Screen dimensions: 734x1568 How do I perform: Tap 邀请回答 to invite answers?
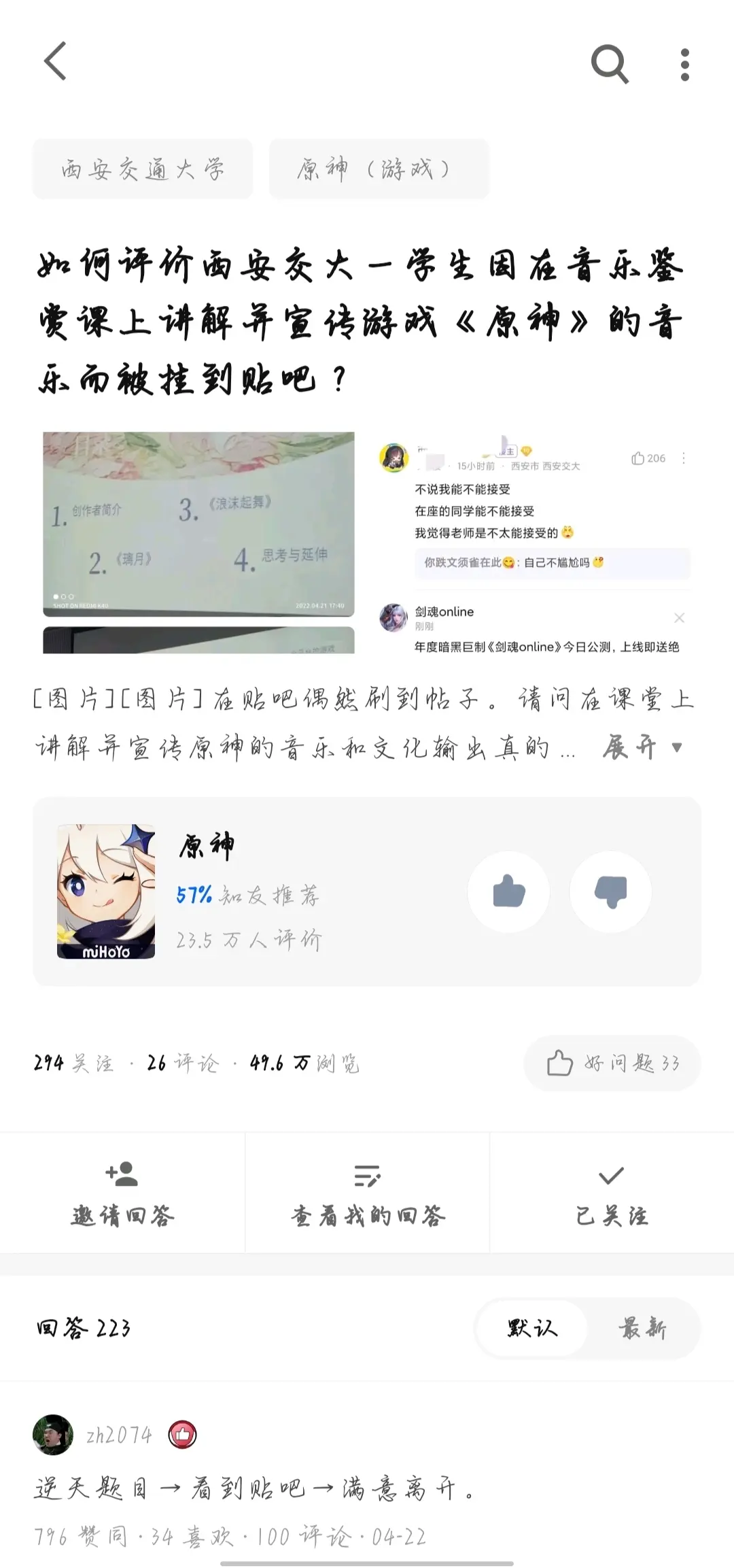[x=122, y=1193]
